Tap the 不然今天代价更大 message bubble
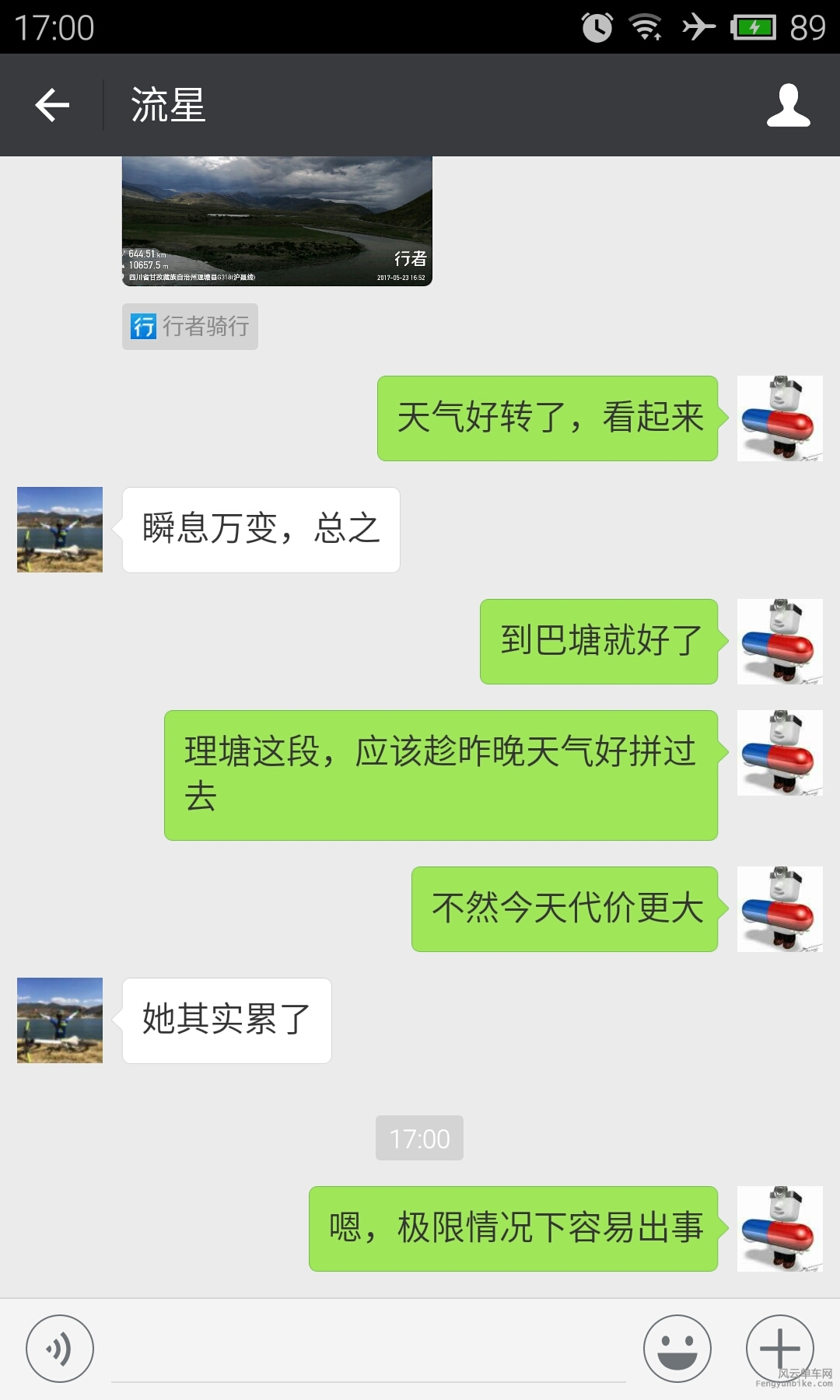The height and width of the screenshot is (1400, 840). click(565, 910)
